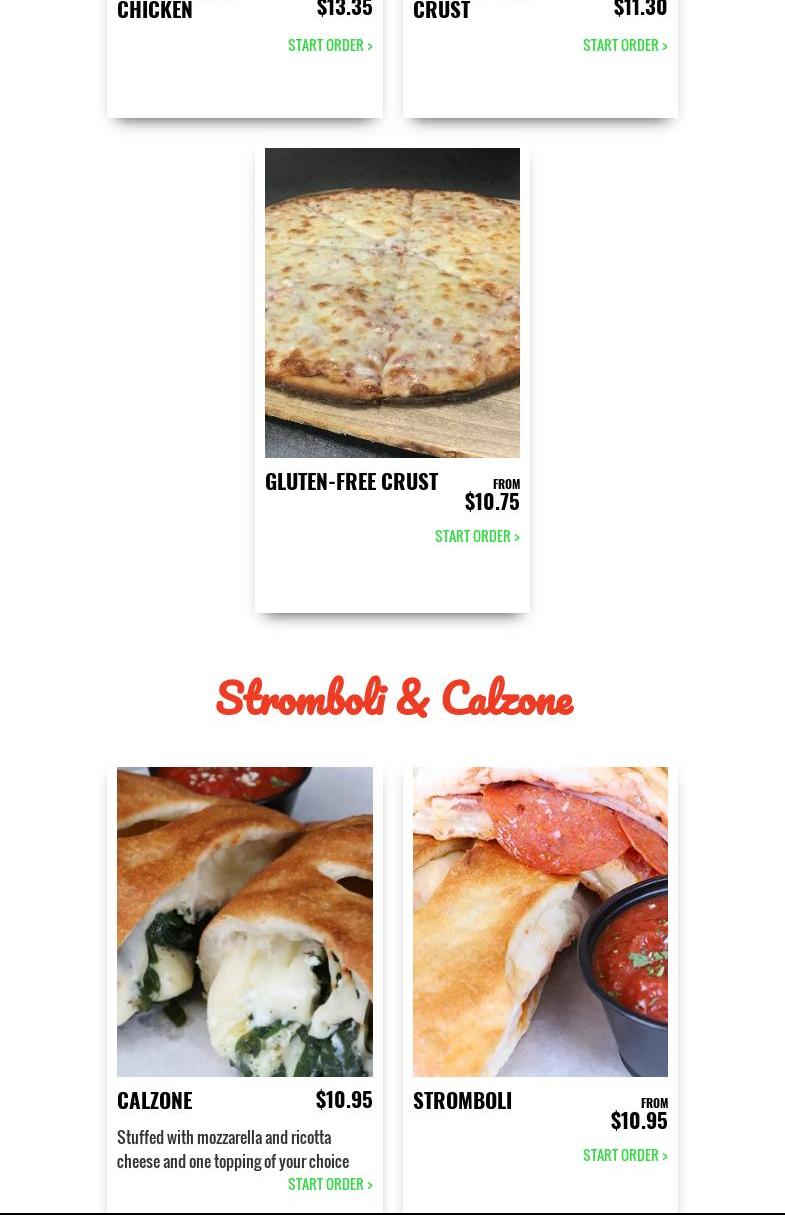Start order for the $11.30 Crust pizza
This screenshot has width=785, height=1215.
[x=624, y=46]
